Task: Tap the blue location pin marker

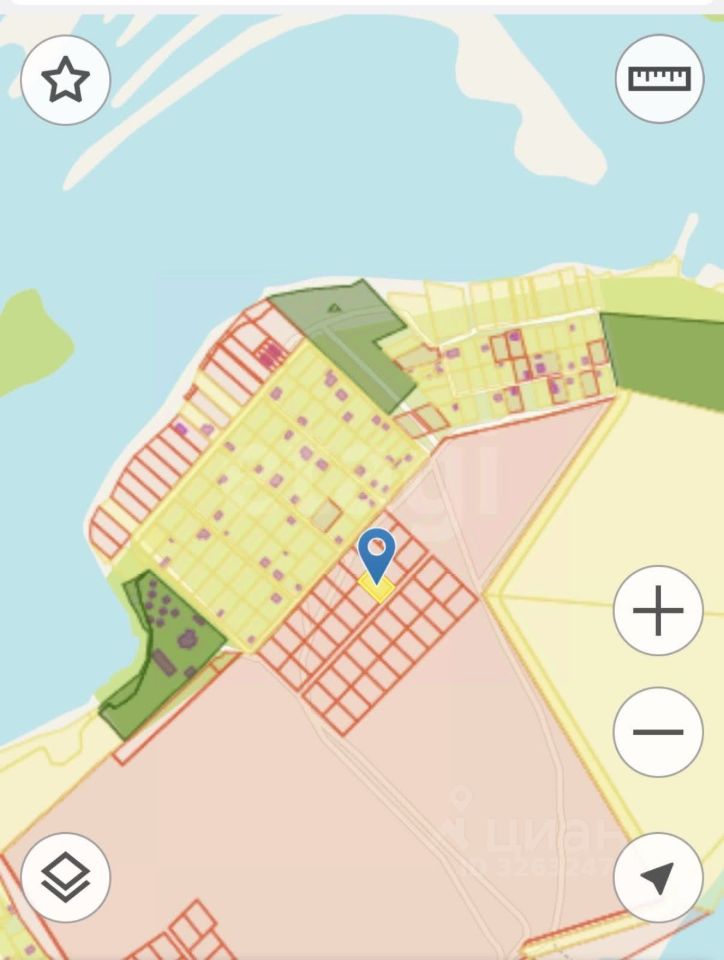Action: (377, 553)
